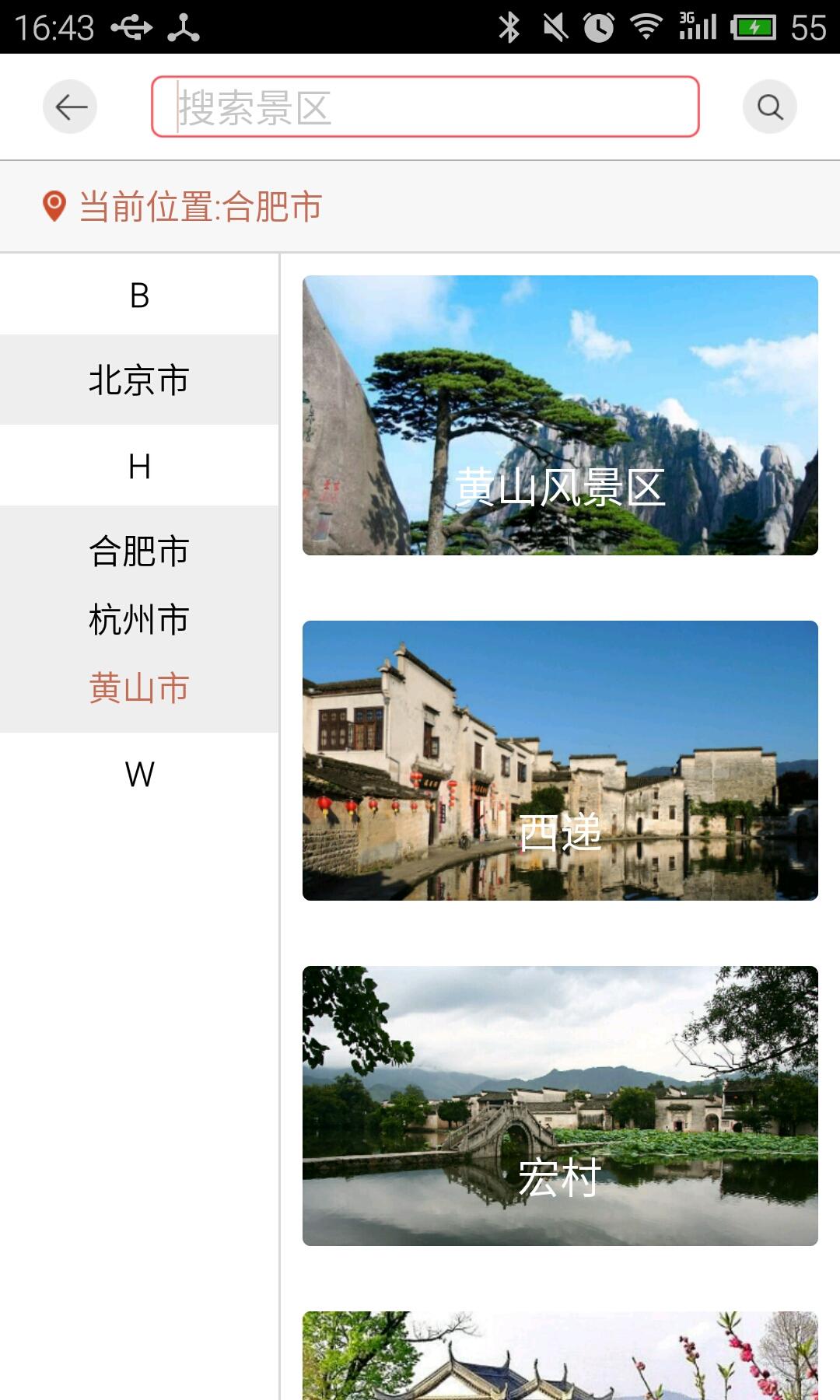Image resolution: width=840 pixels, height=1400 pixels.
Task: Jump to letter H city section
Action: coord(138,467)
